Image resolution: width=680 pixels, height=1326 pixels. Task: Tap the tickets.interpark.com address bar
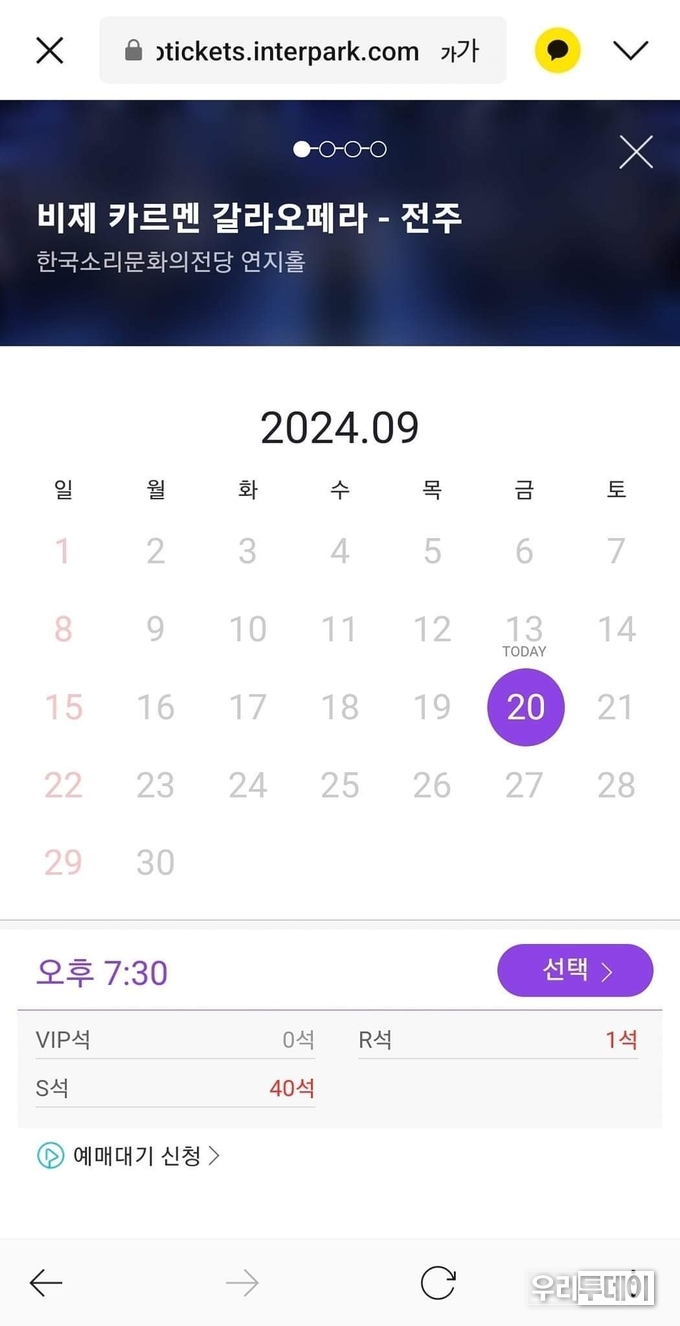click(285, 51)
